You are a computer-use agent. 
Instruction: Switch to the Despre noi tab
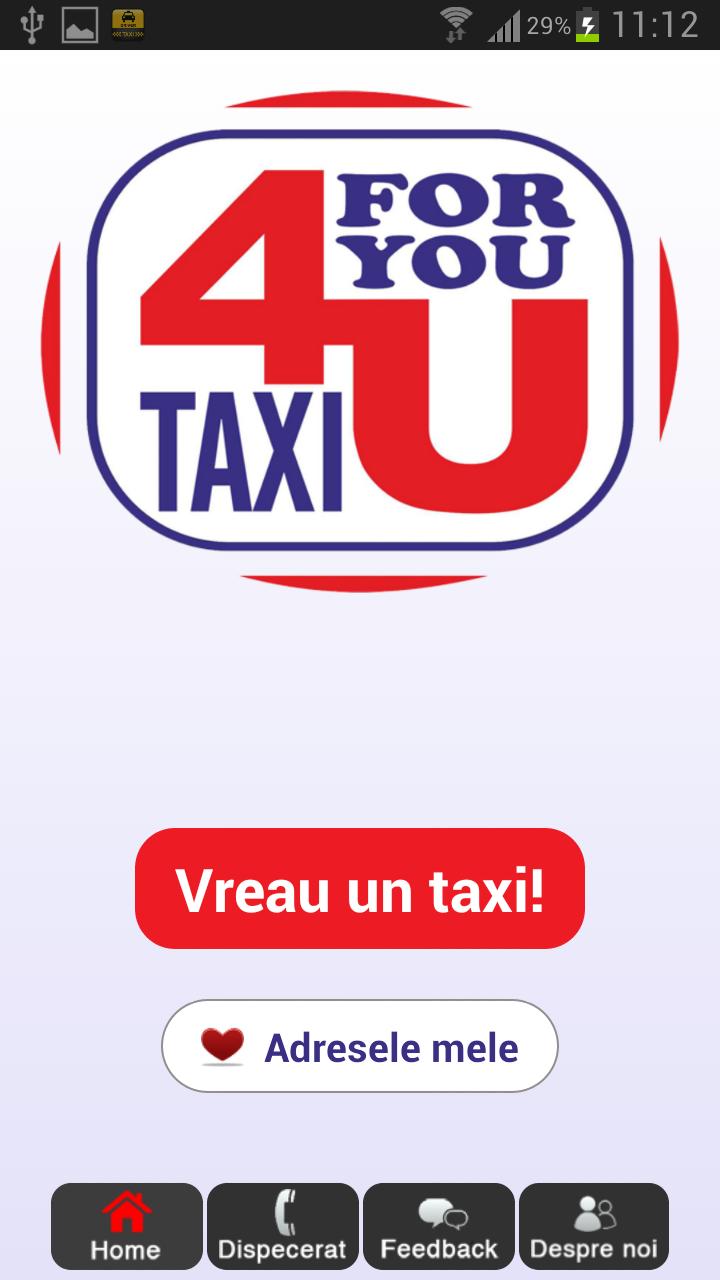pos(595,1227)
